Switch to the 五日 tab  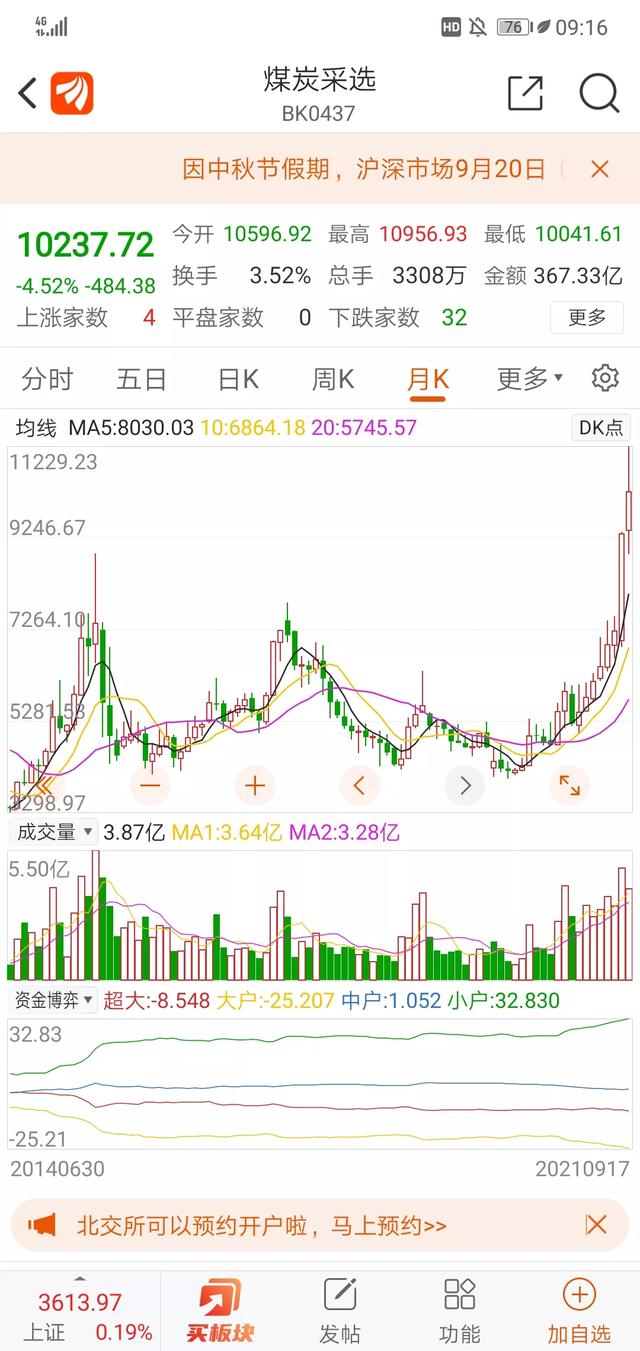point(141,379)
